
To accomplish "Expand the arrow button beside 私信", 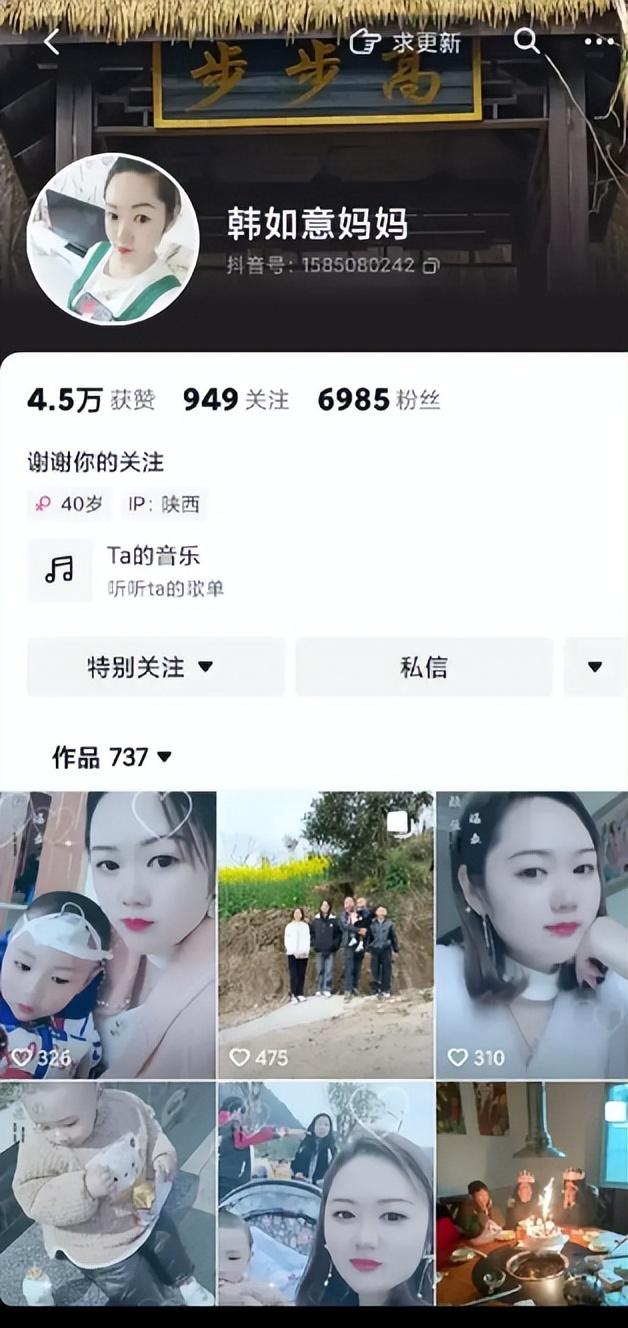I will click(x=595, y=667).
